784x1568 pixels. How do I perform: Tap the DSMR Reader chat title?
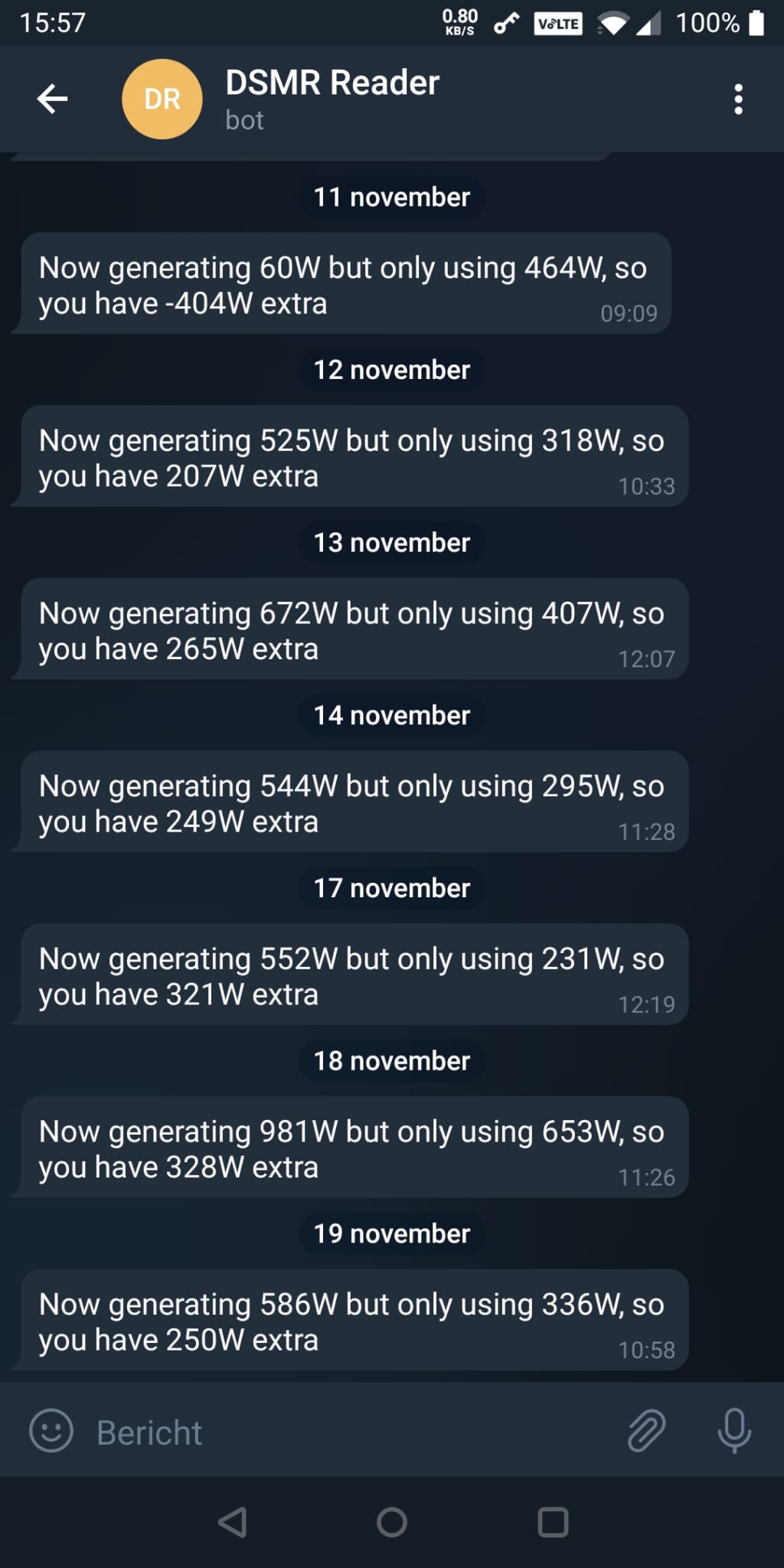(x=332, y=83)
